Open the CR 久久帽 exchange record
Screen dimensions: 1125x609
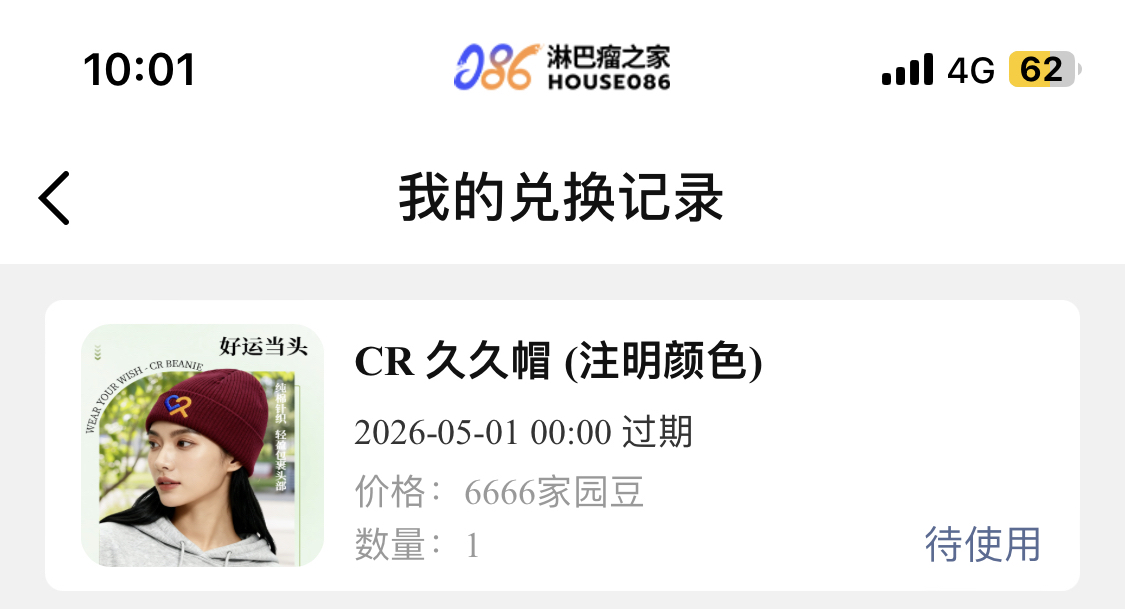pyautogui.click(x=558, y=362)
